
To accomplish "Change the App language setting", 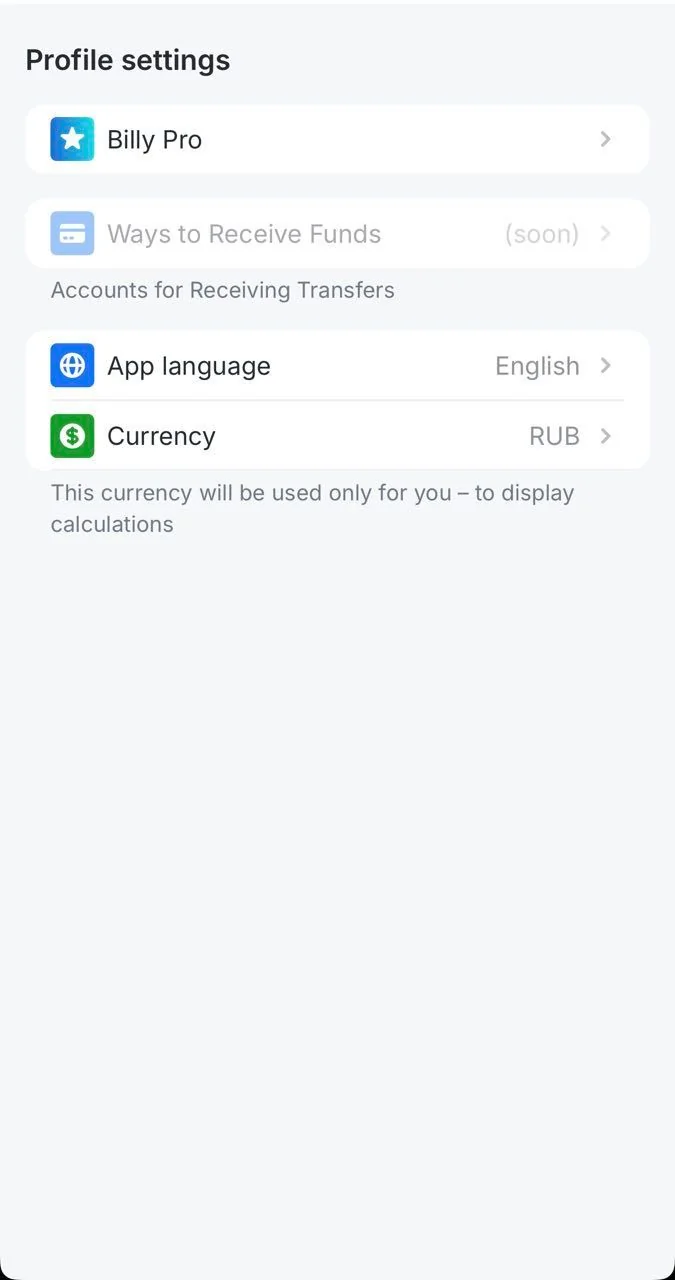I will pos(337,366).
